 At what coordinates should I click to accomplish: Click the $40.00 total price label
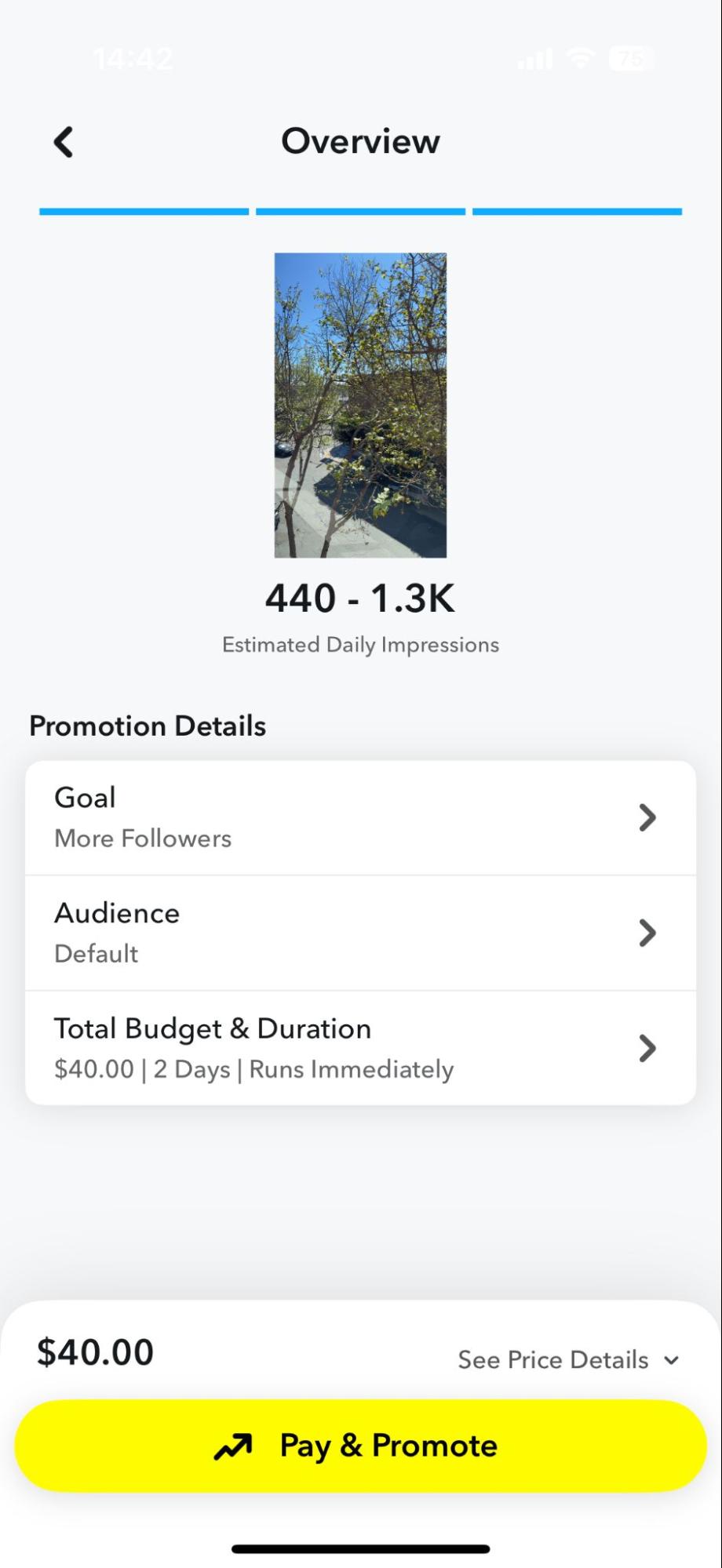(x=96, y=1351)
